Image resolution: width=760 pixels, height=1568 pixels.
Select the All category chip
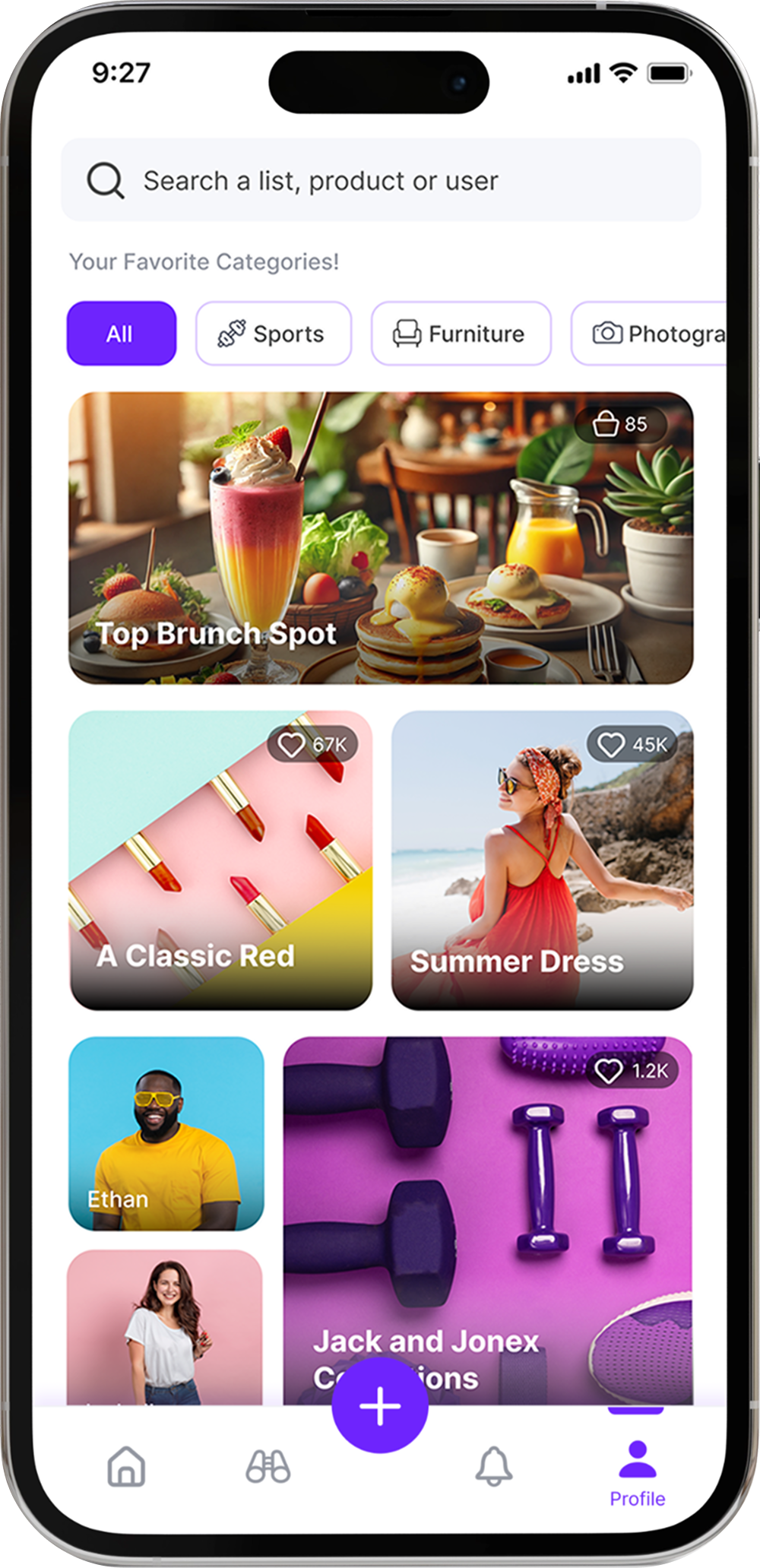tap(122, 334)
